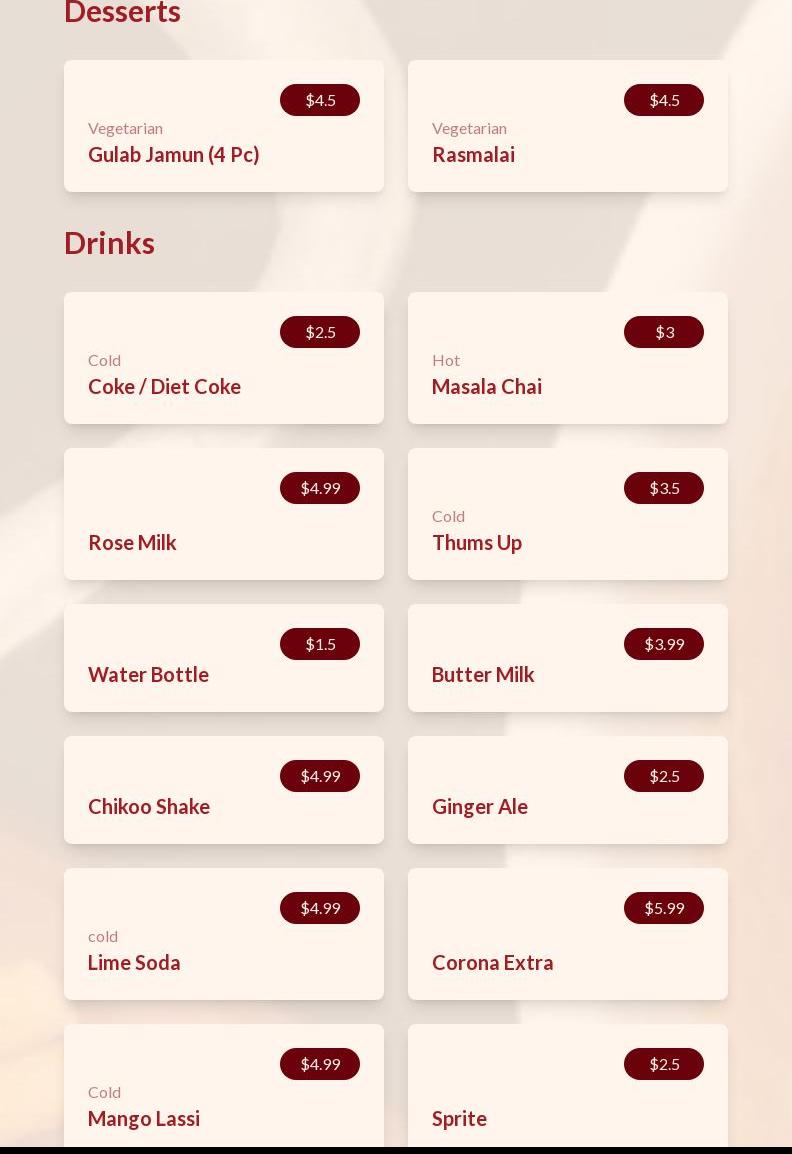Tap the Thums Up card
792x1154 pixels.
567,515
